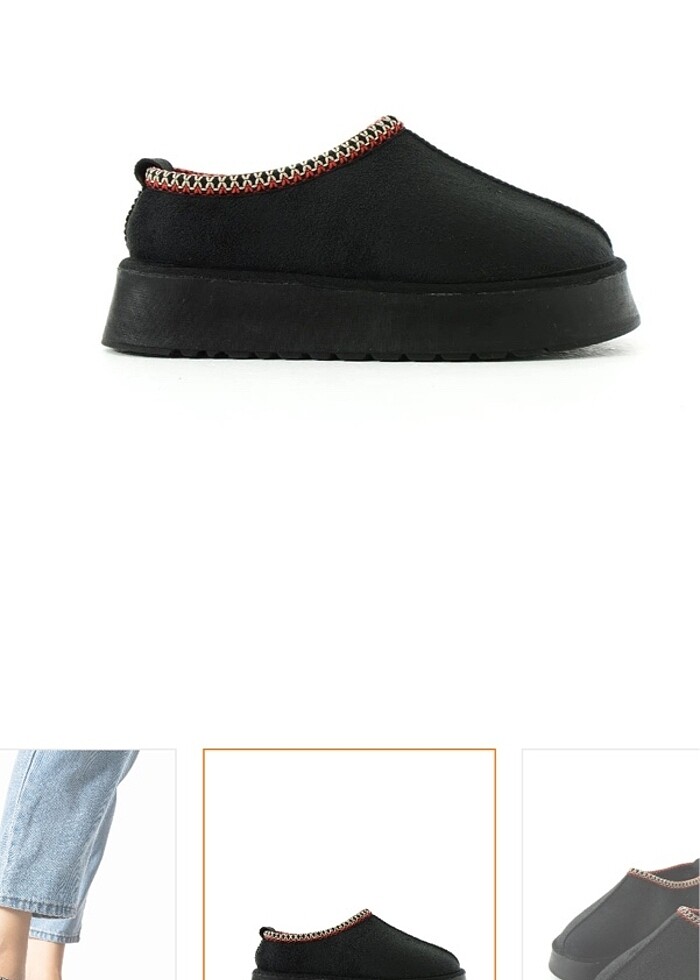Select the thumbnail showing the model in jeans

(86, 864)
